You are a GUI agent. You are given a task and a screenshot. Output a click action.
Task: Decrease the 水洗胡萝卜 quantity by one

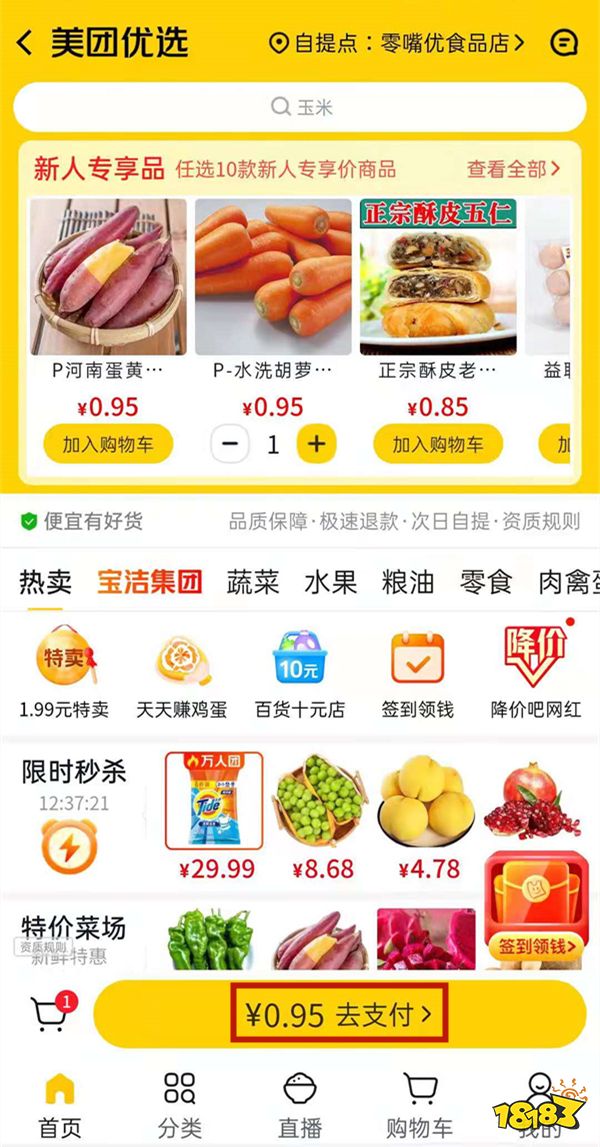pos(231,444)
